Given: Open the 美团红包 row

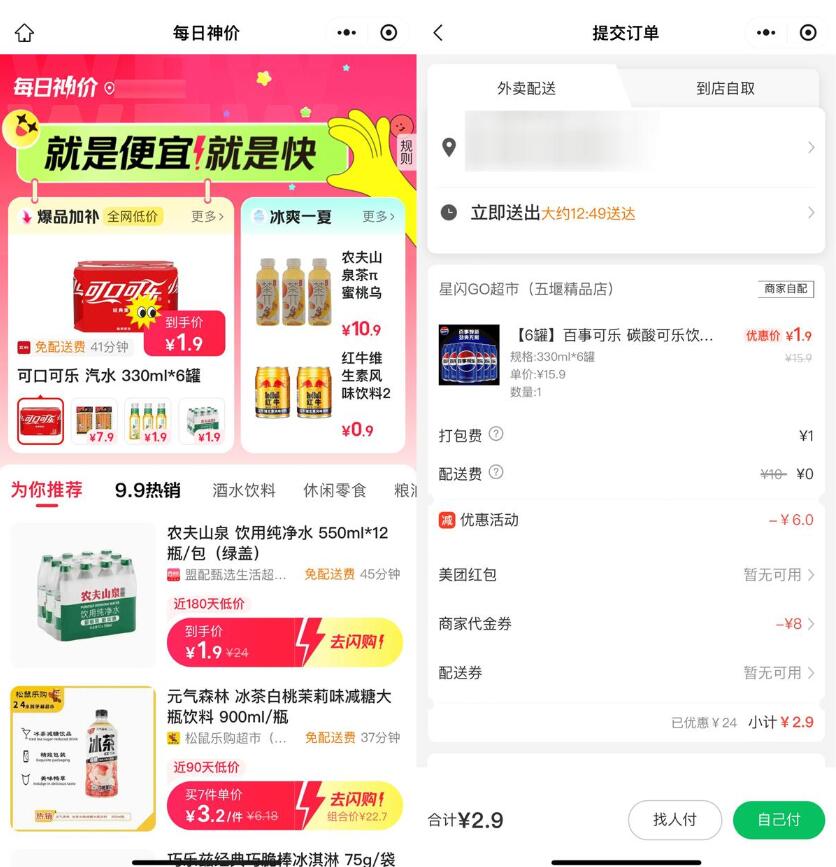Looking at the screenshot, I should point(627,574).
